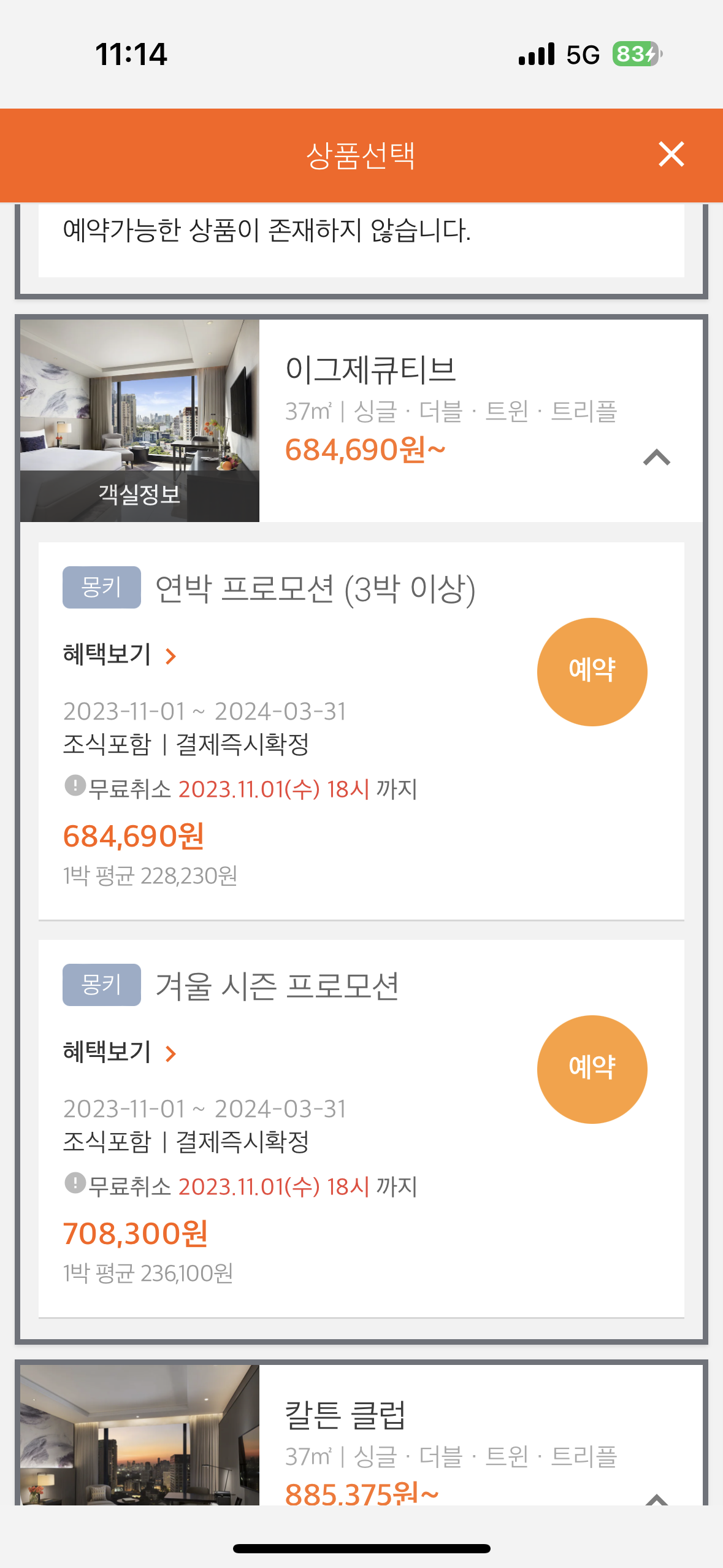
Task: Book the 연박 프로모션 (3박 이상) deal
Action: coord(592,672)
